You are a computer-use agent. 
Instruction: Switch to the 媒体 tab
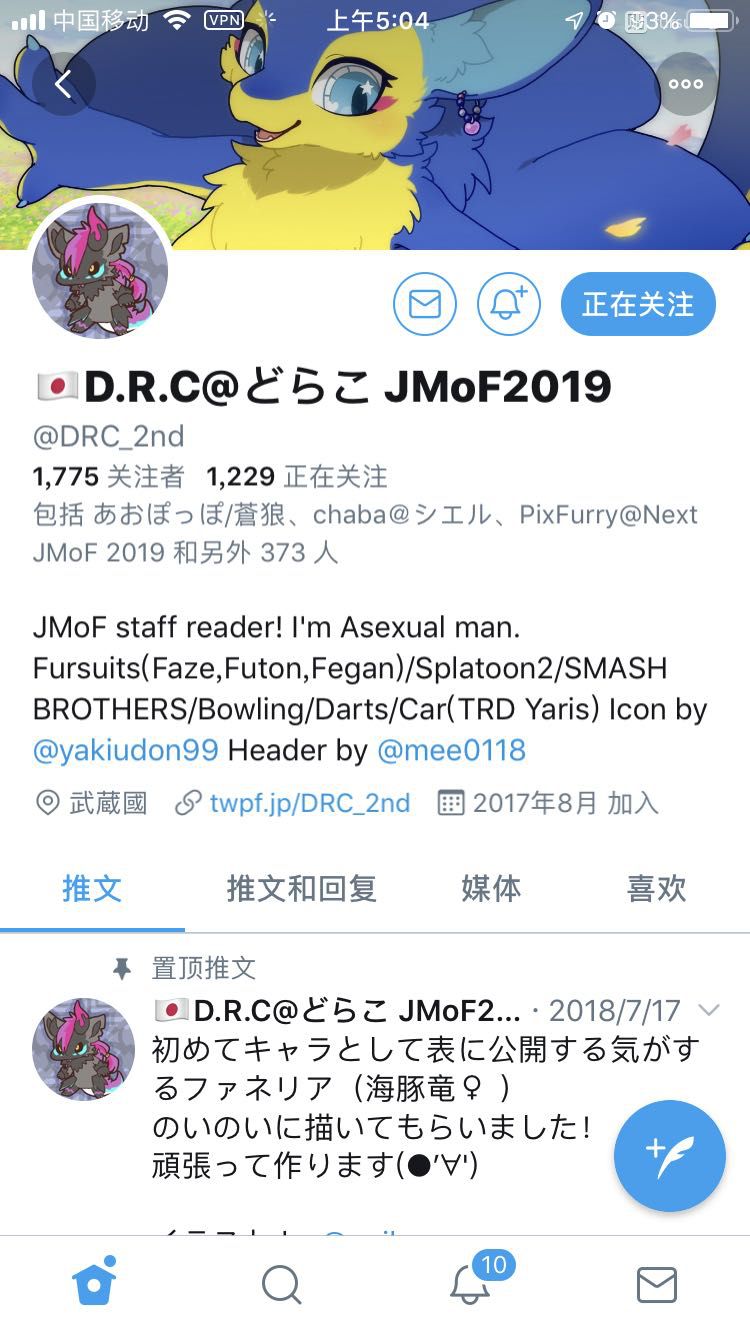pos(491,888)
